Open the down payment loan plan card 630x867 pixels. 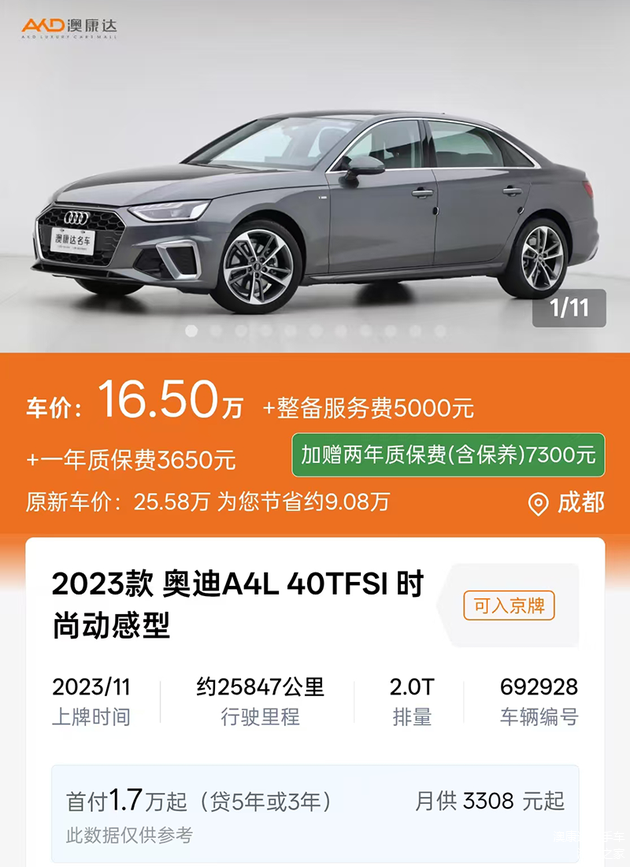(315, 815)
